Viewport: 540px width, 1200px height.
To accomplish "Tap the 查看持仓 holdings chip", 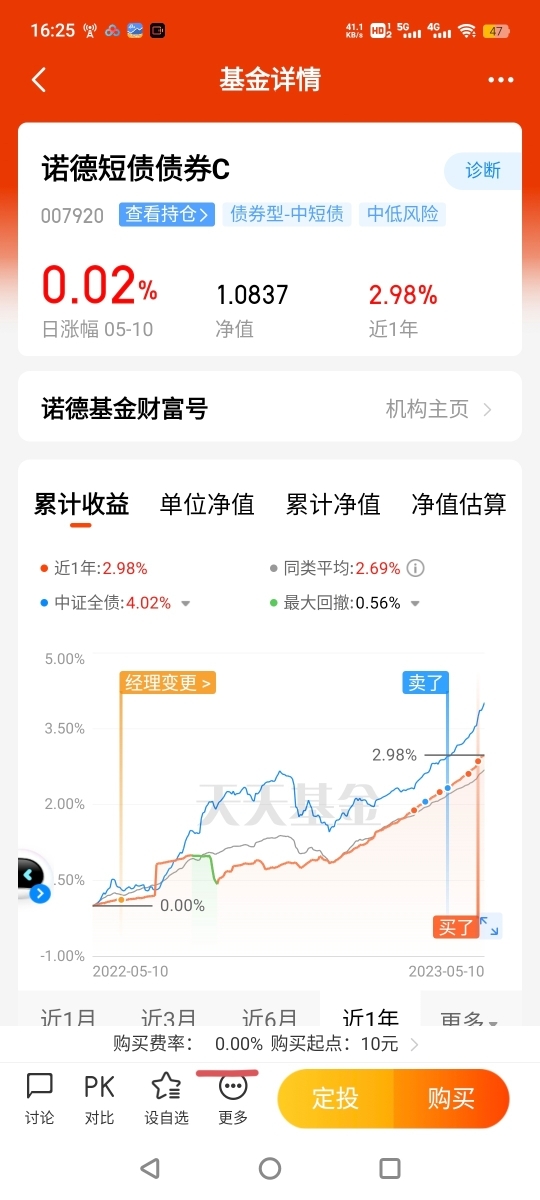I will [x=167, y=214].
